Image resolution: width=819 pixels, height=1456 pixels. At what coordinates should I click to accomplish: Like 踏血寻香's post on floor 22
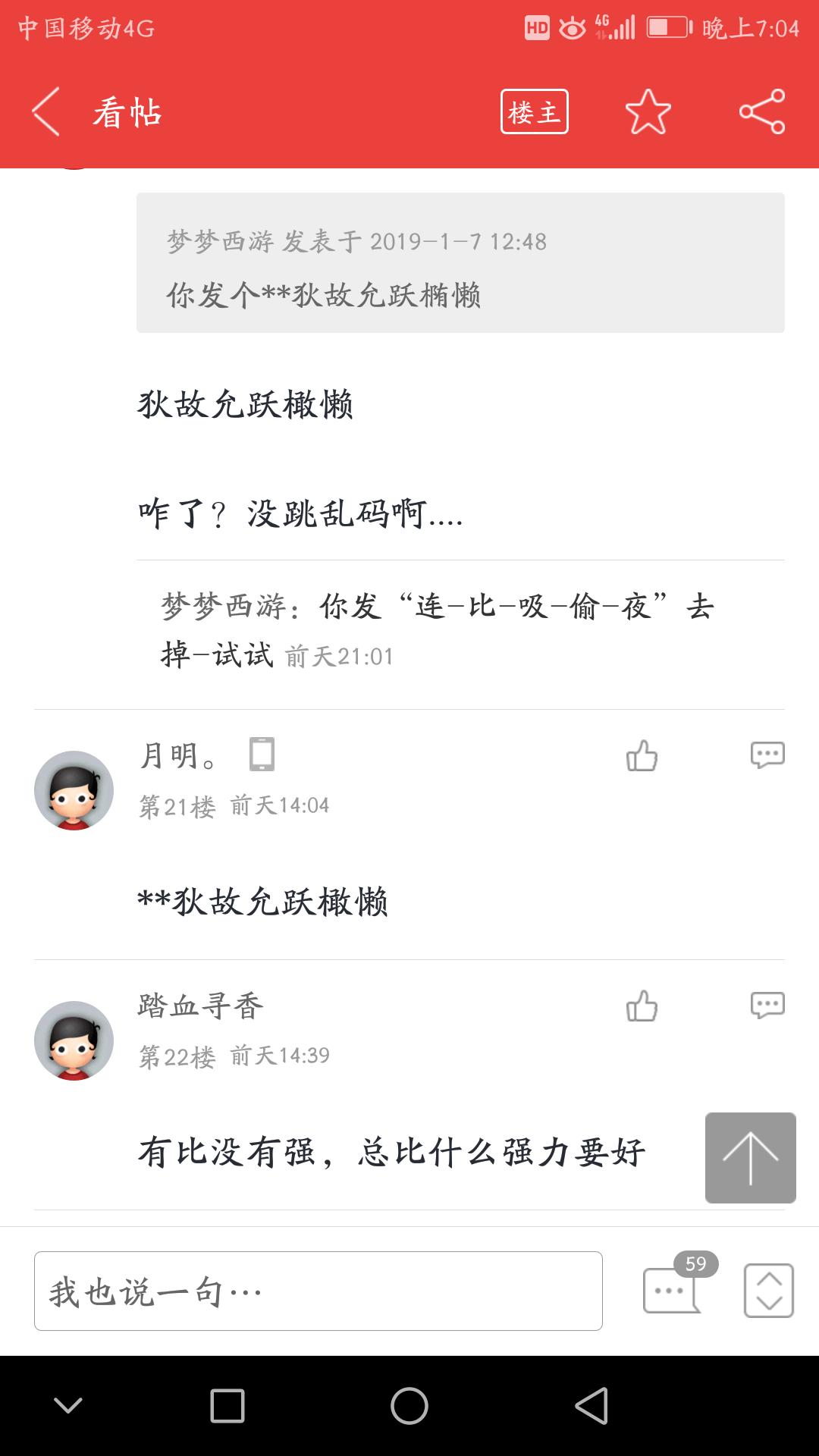coord(642,1006)
